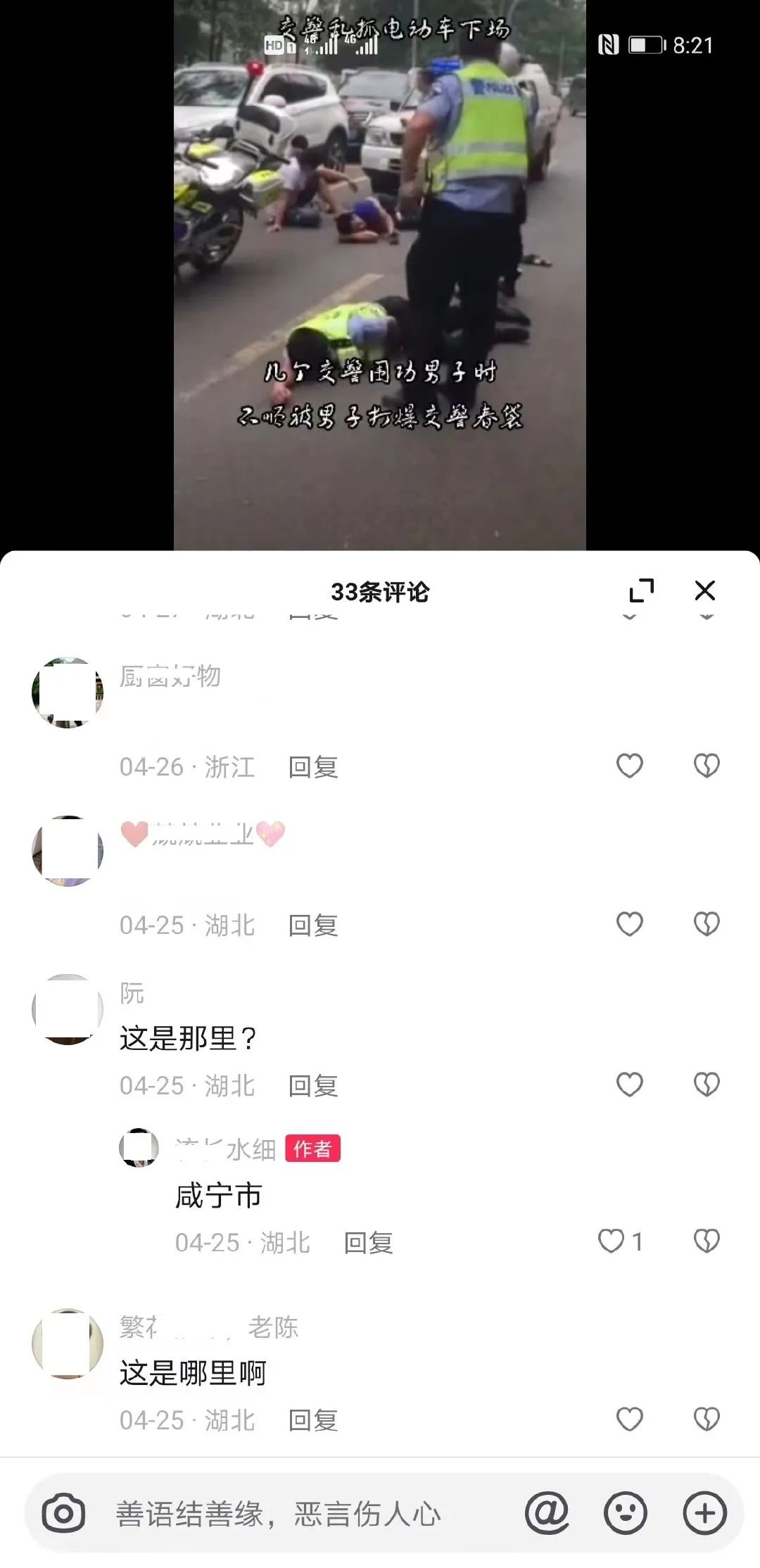The width and height of the screenshot is (760, 1568).
Task: Expand comments panel to full screen
Action: [641, 590]
